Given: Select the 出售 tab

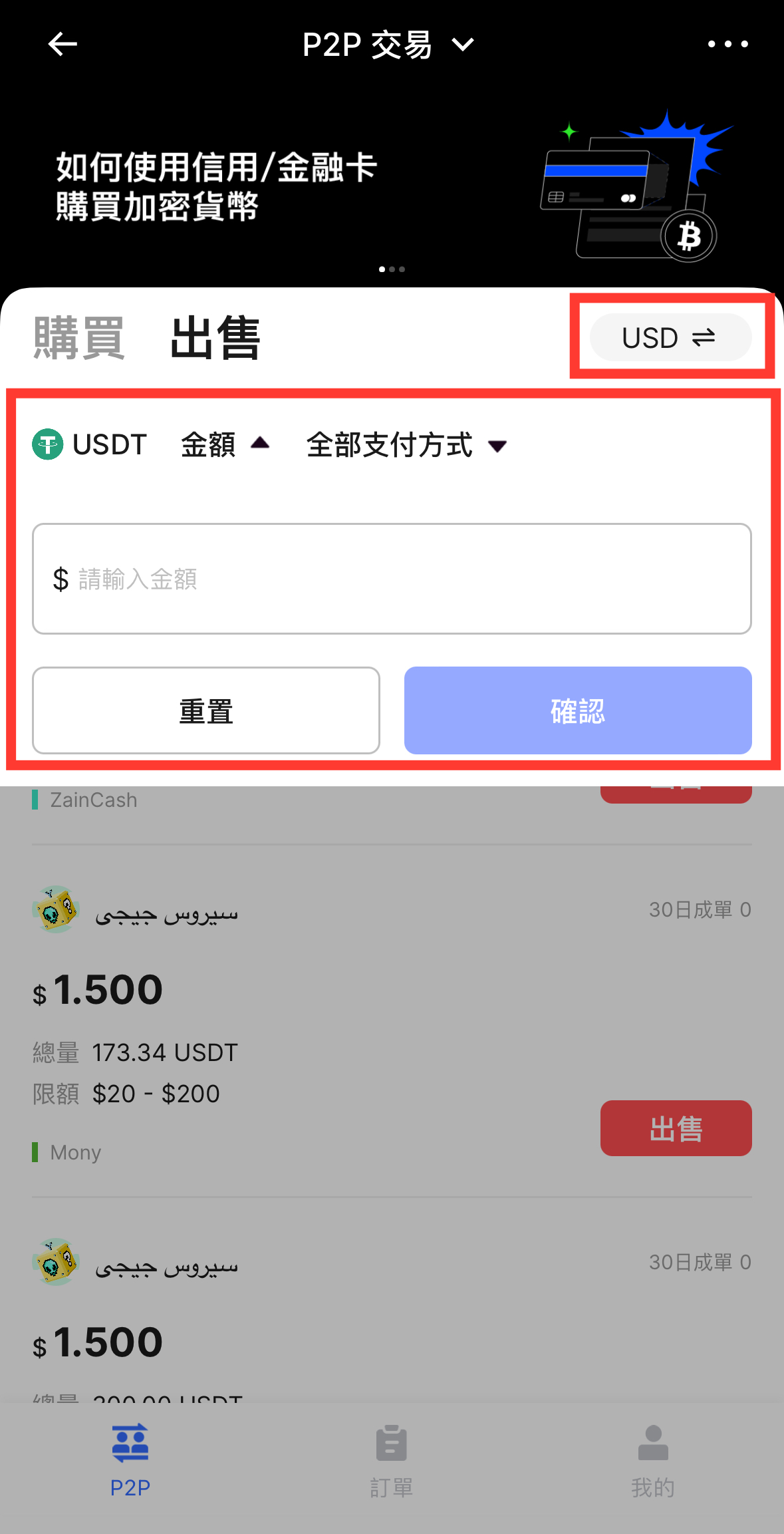Looking at the screenshot, I should tap(215, 338).
